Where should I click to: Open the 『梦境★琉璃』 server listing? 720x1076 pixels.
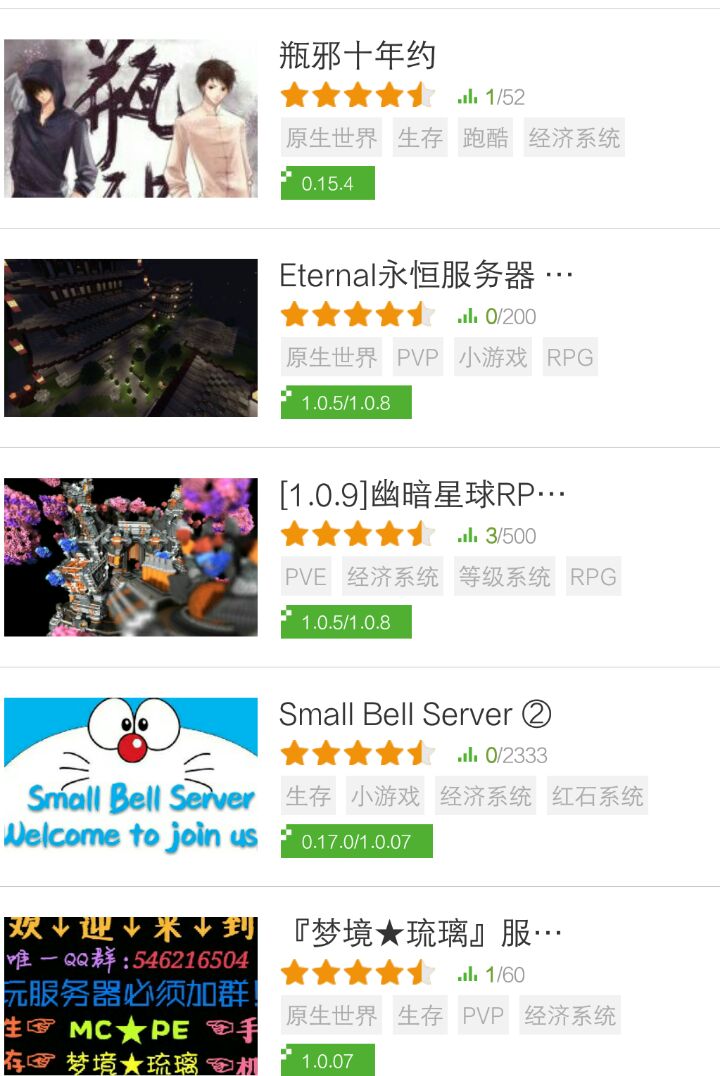(x=420, y=934)
